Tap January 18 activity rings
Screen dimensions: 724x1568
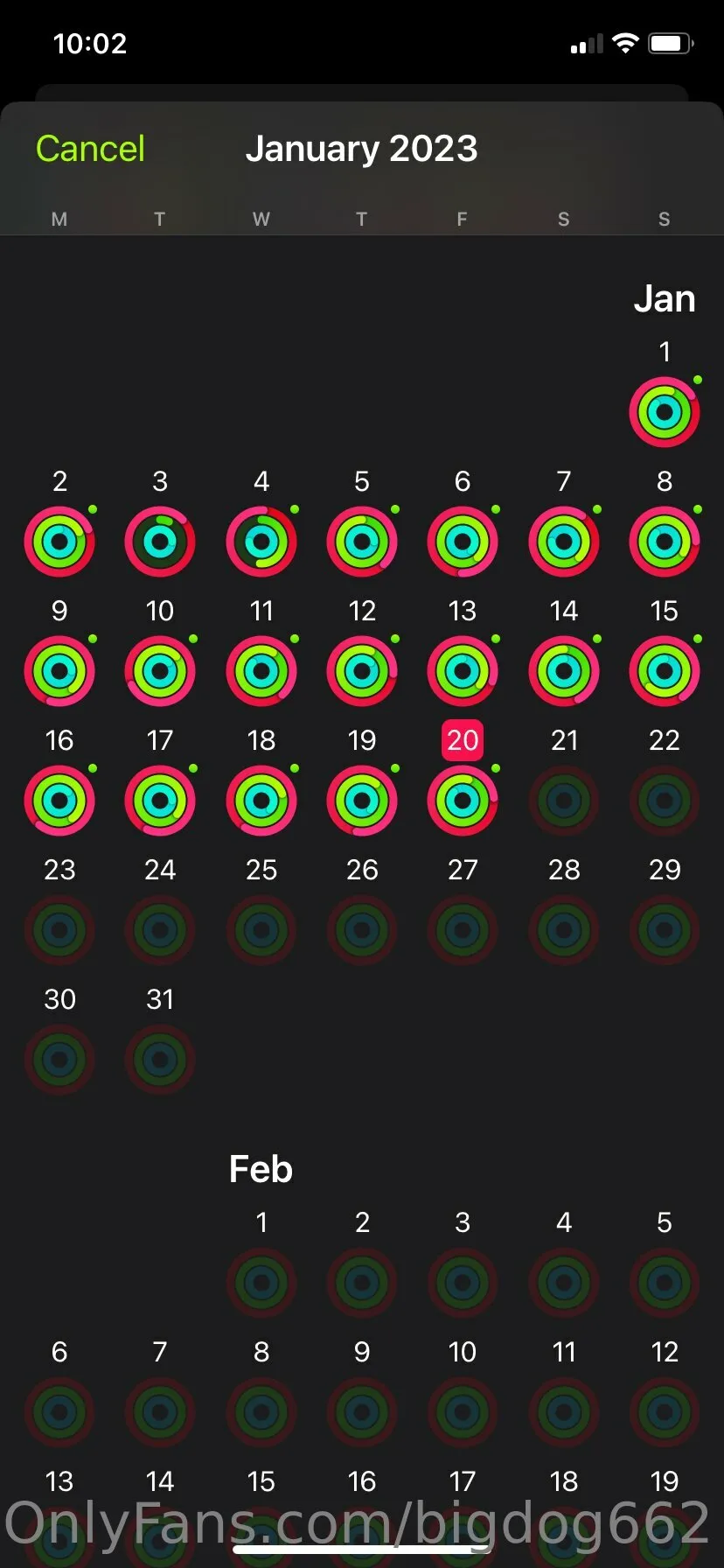click(261, 801)
